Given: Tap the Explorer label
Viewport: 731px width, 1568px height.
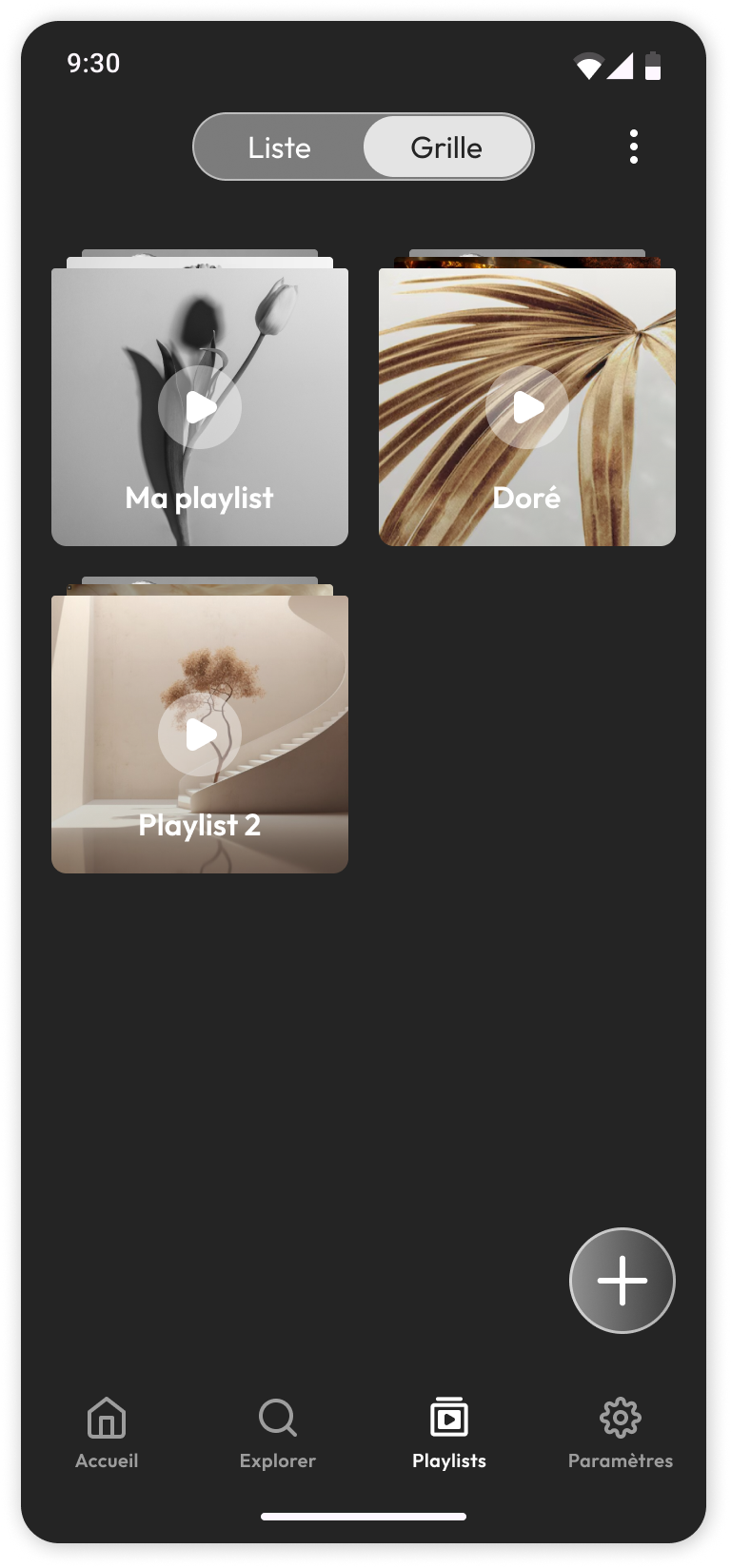Looking at the screenshot, I should point(277,1460).
